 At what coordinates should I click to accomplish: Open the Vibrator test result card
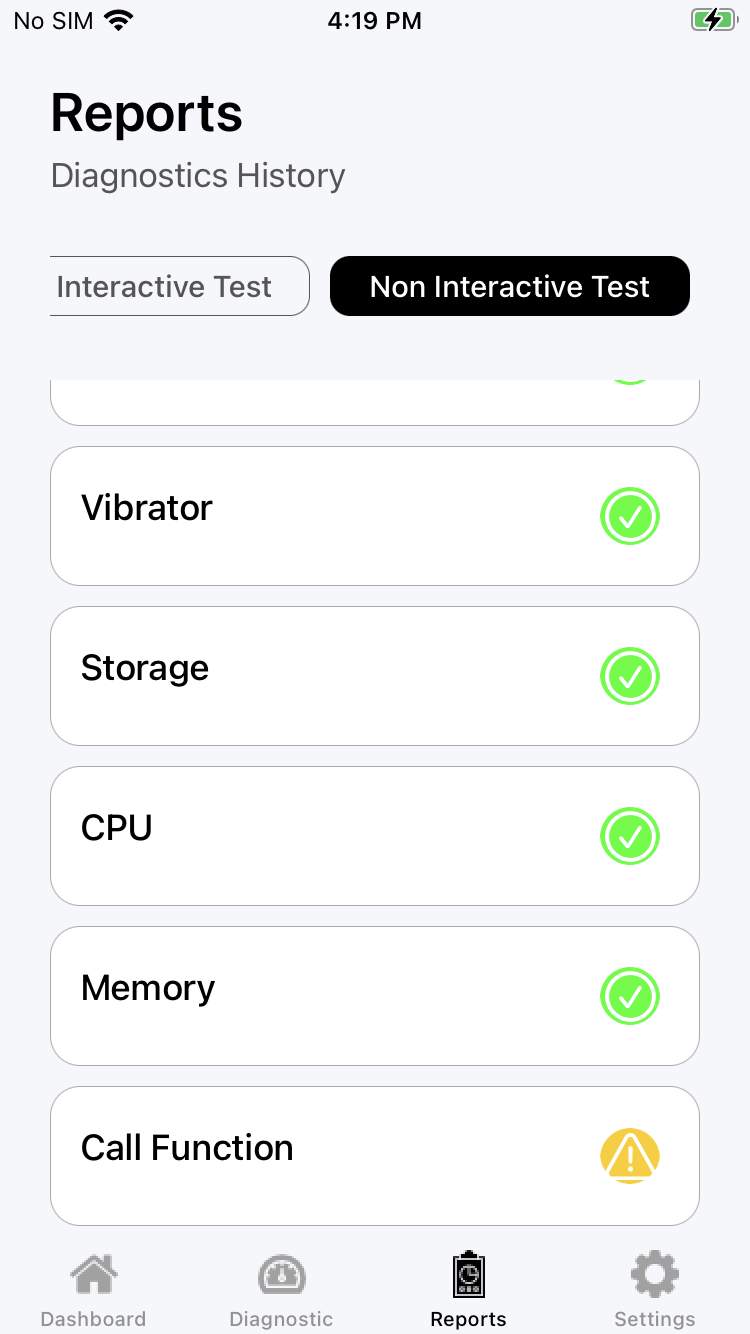pyautogui.click(x=375, y=516)
